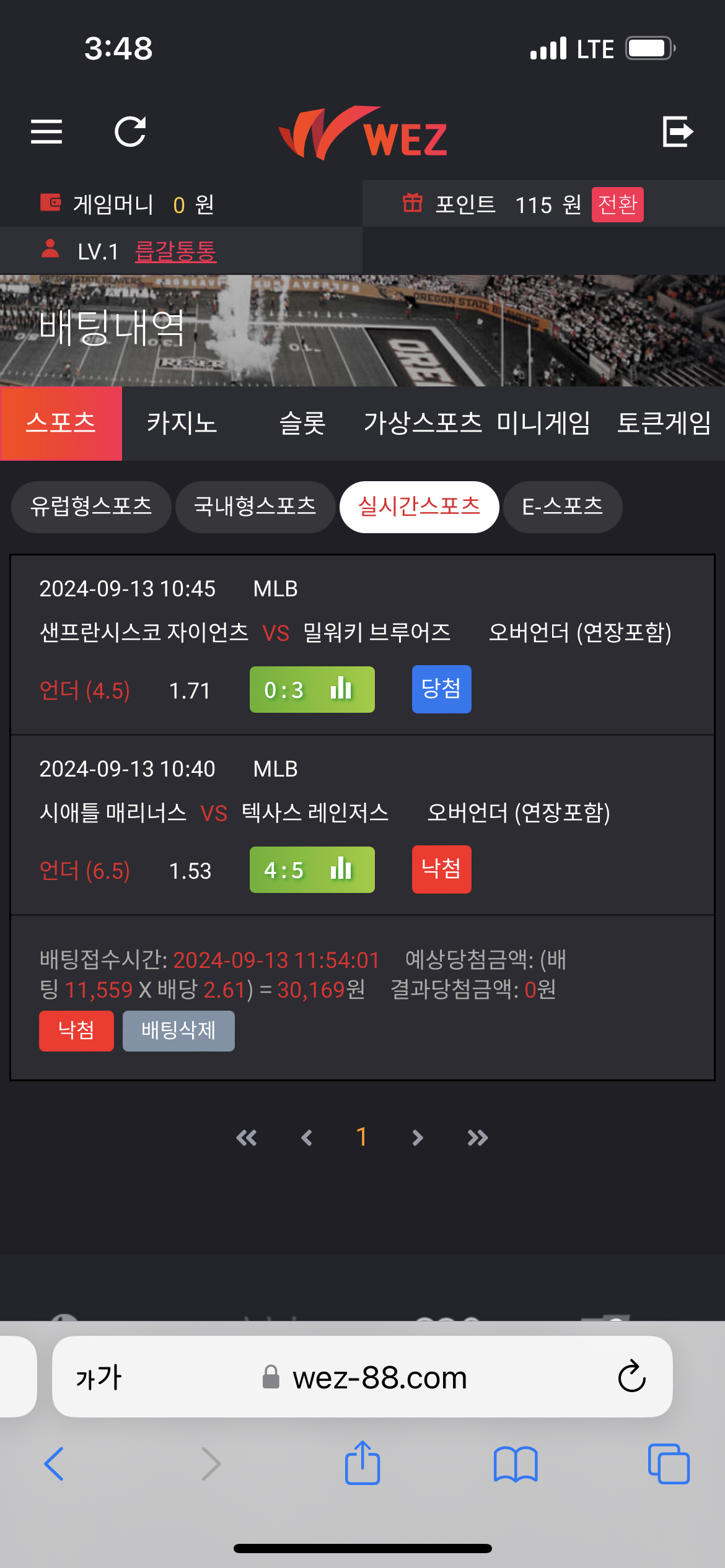The height and width of the screenshot is (1568, 725).
Task: Switch to the 토큰게임 tab
Action: [x=664, y=424]
